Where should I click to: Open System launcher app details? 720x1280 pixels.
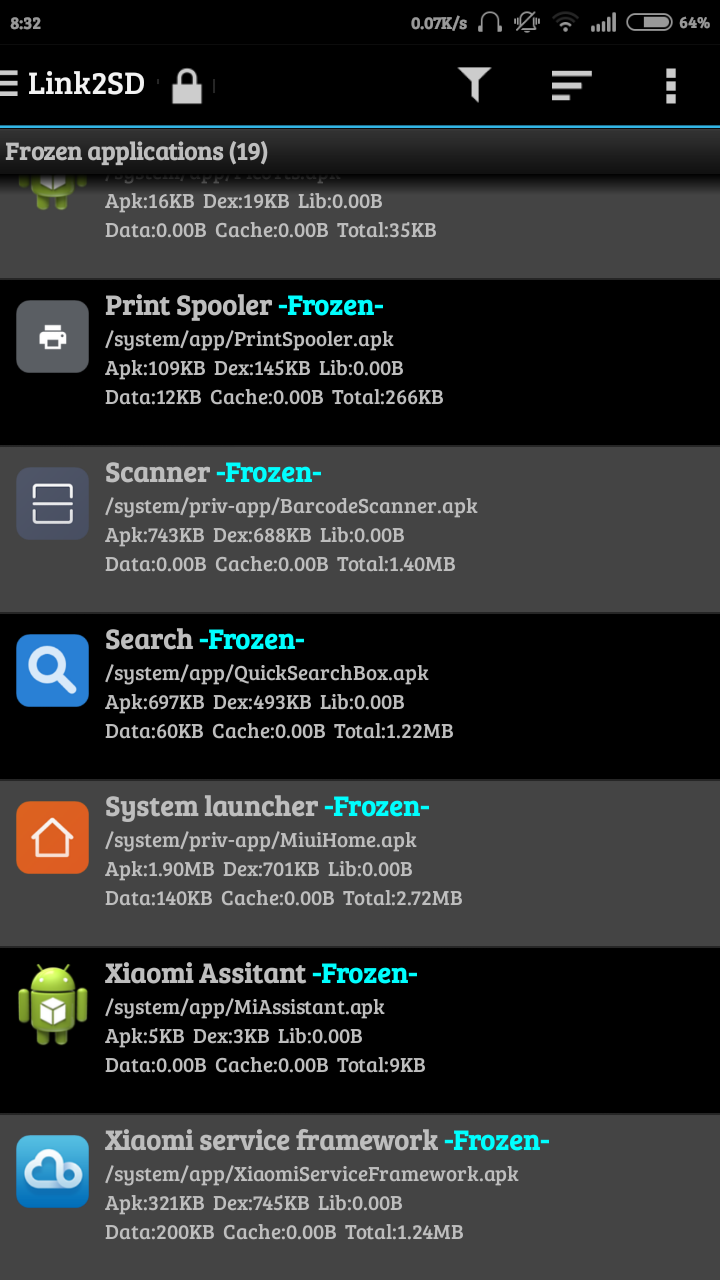(360, 864)
